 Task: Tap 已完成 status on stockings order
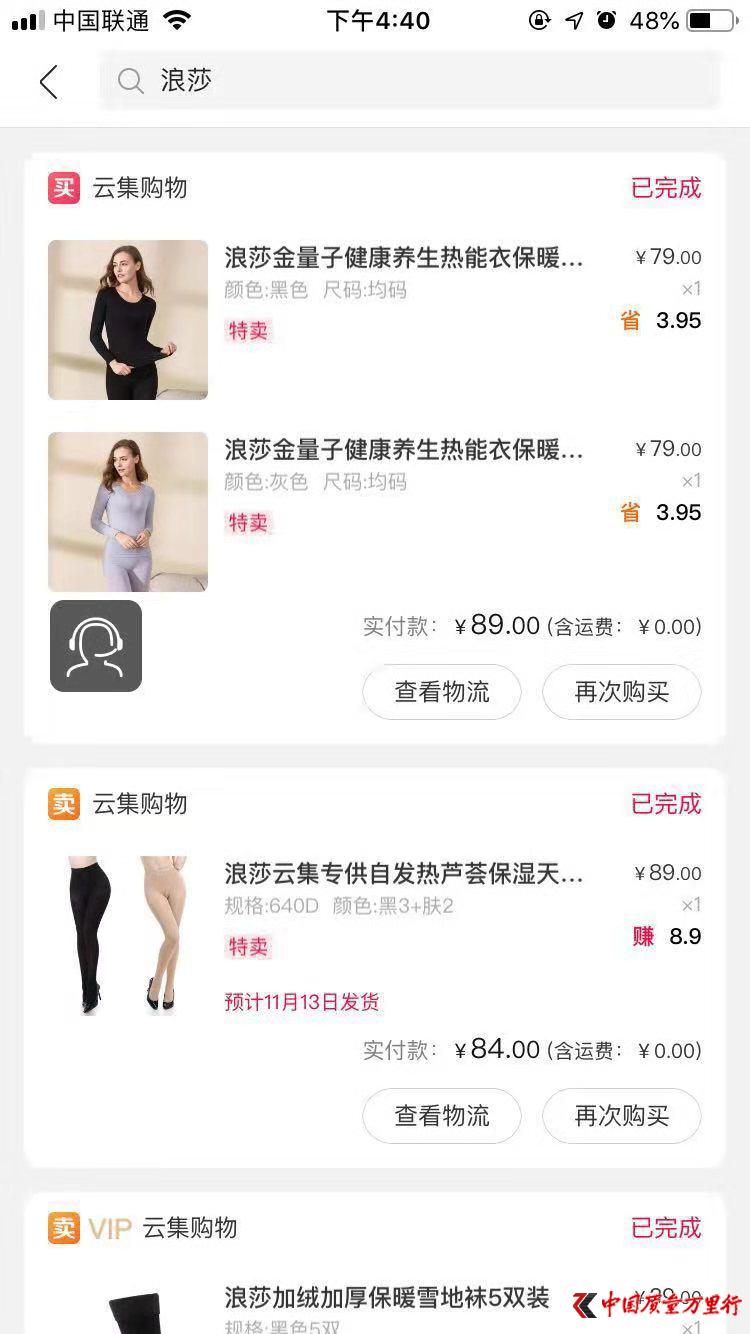666,804
